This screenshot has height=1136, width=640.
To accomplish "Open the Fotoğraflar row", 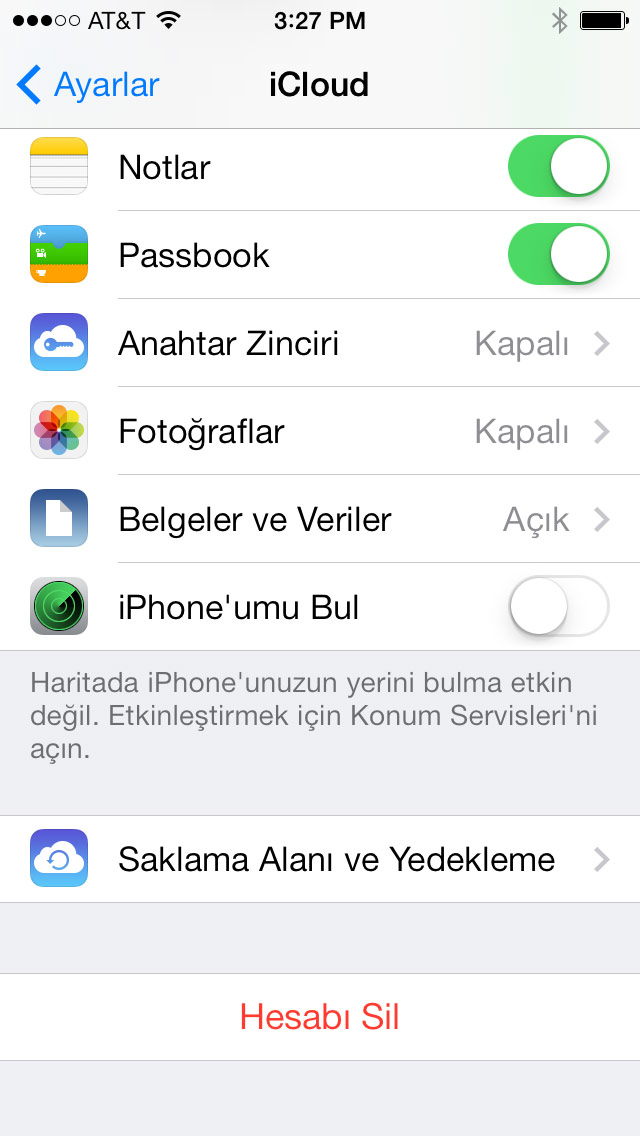I will pos(320,431).
